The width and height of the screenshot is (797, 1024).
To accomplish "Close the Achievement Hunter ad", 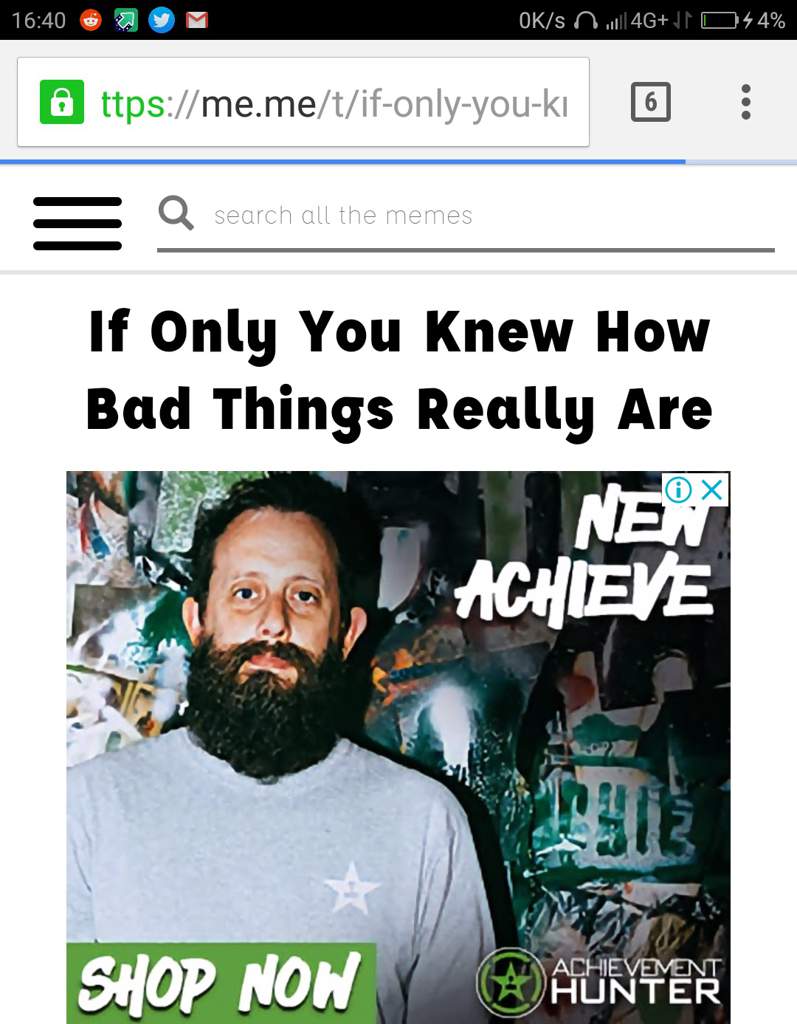I will pos(712,490).
